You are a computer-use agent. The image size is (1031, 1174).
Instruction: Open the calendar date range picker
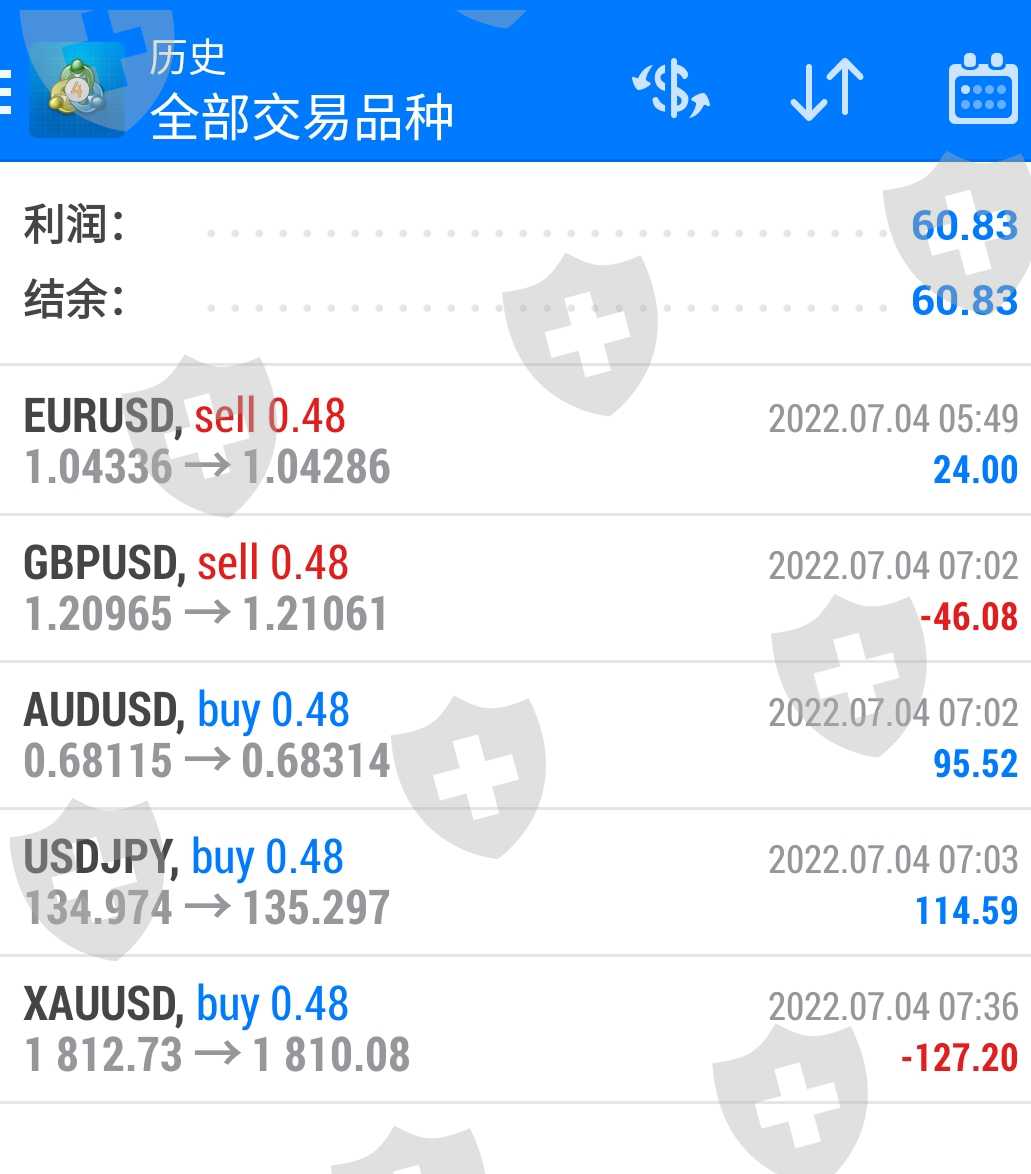pyautogui.click(x=982, y=90)
